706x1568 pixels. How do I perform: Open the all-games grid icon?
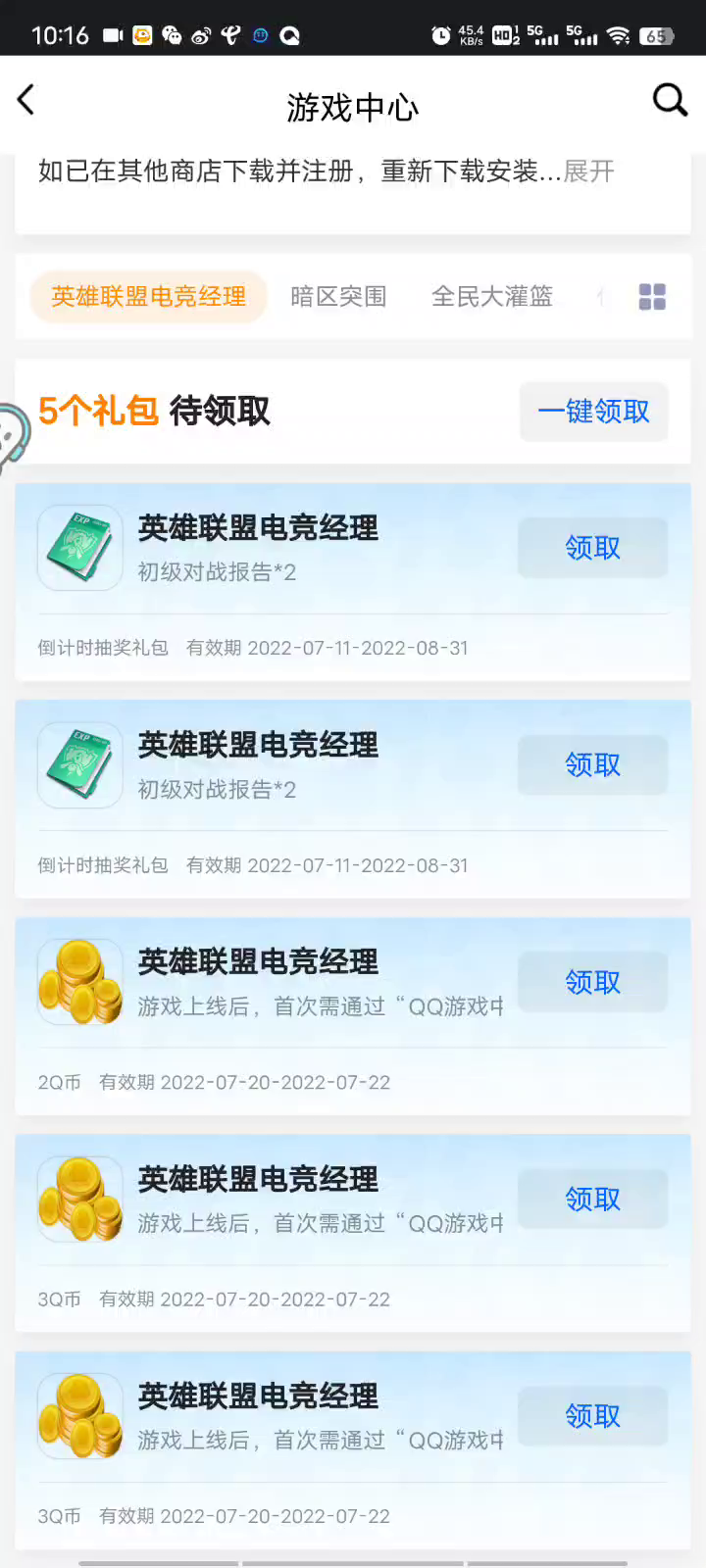(652, 297)
